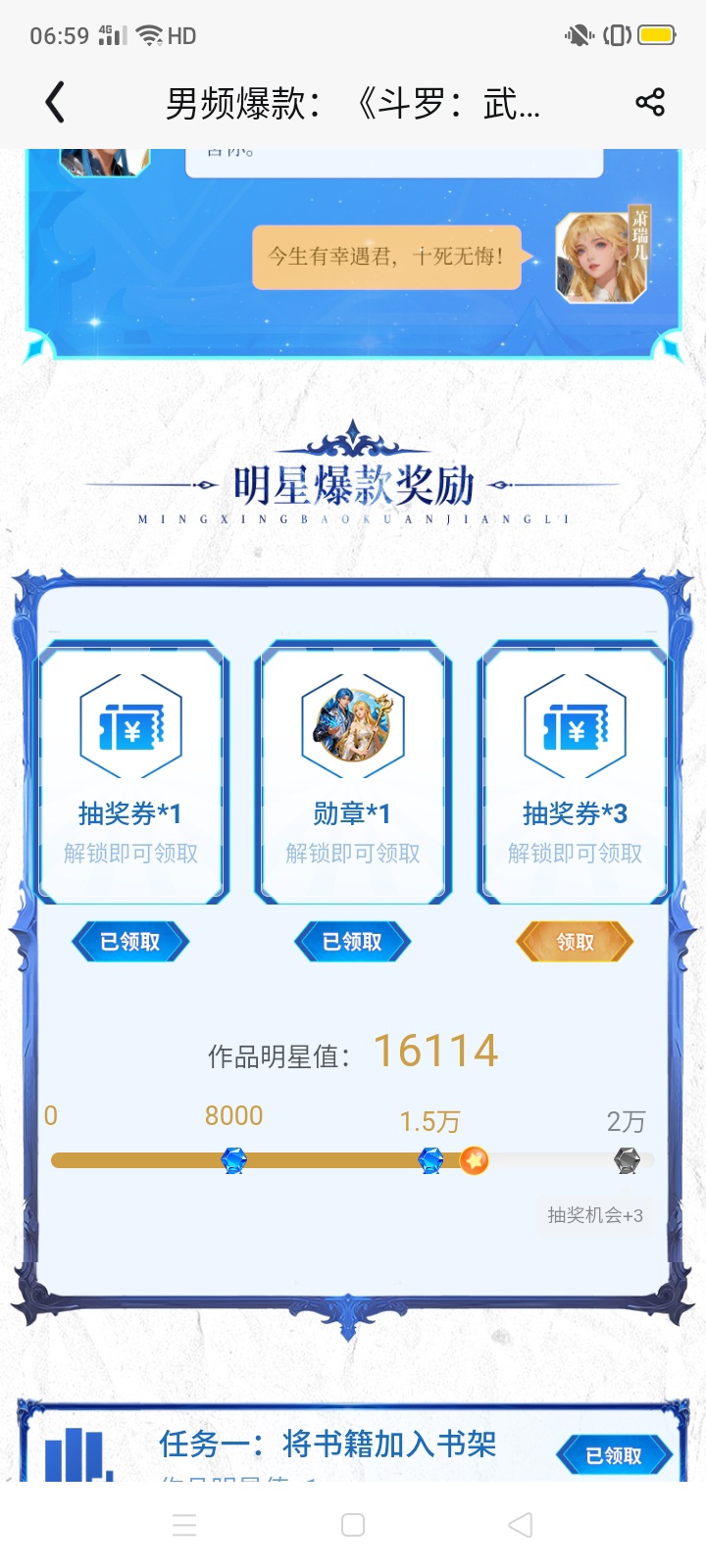
Task: Open the 抽奖券*3 reward card
Action: coord(575,771)
